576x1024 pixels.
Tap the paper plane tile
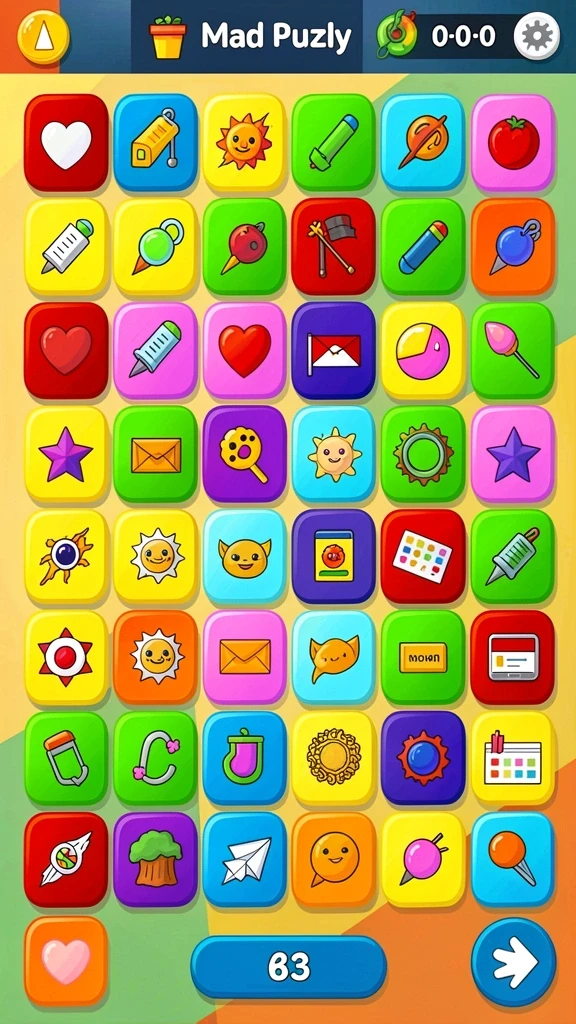245,860
